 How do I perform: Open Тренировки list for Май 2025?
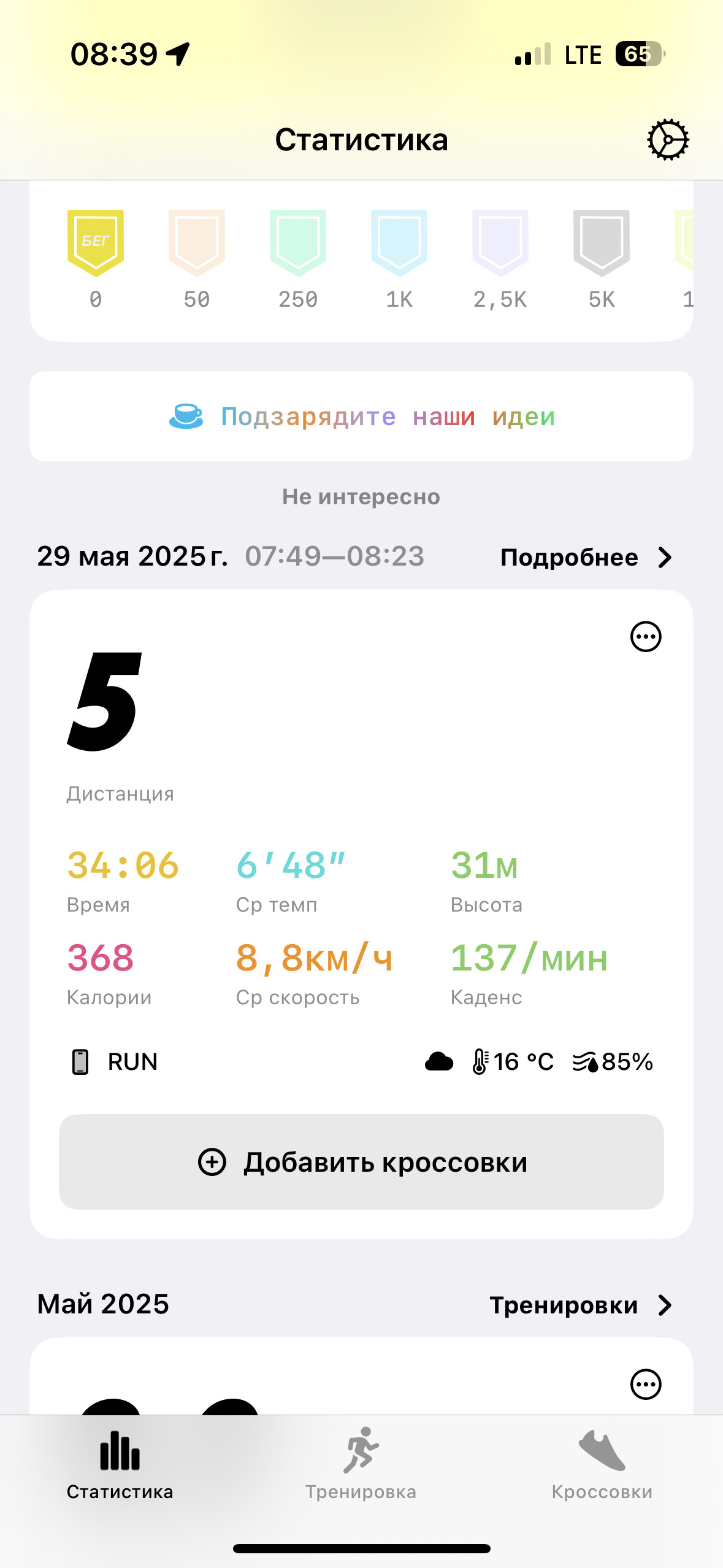tap(581, 1305)
